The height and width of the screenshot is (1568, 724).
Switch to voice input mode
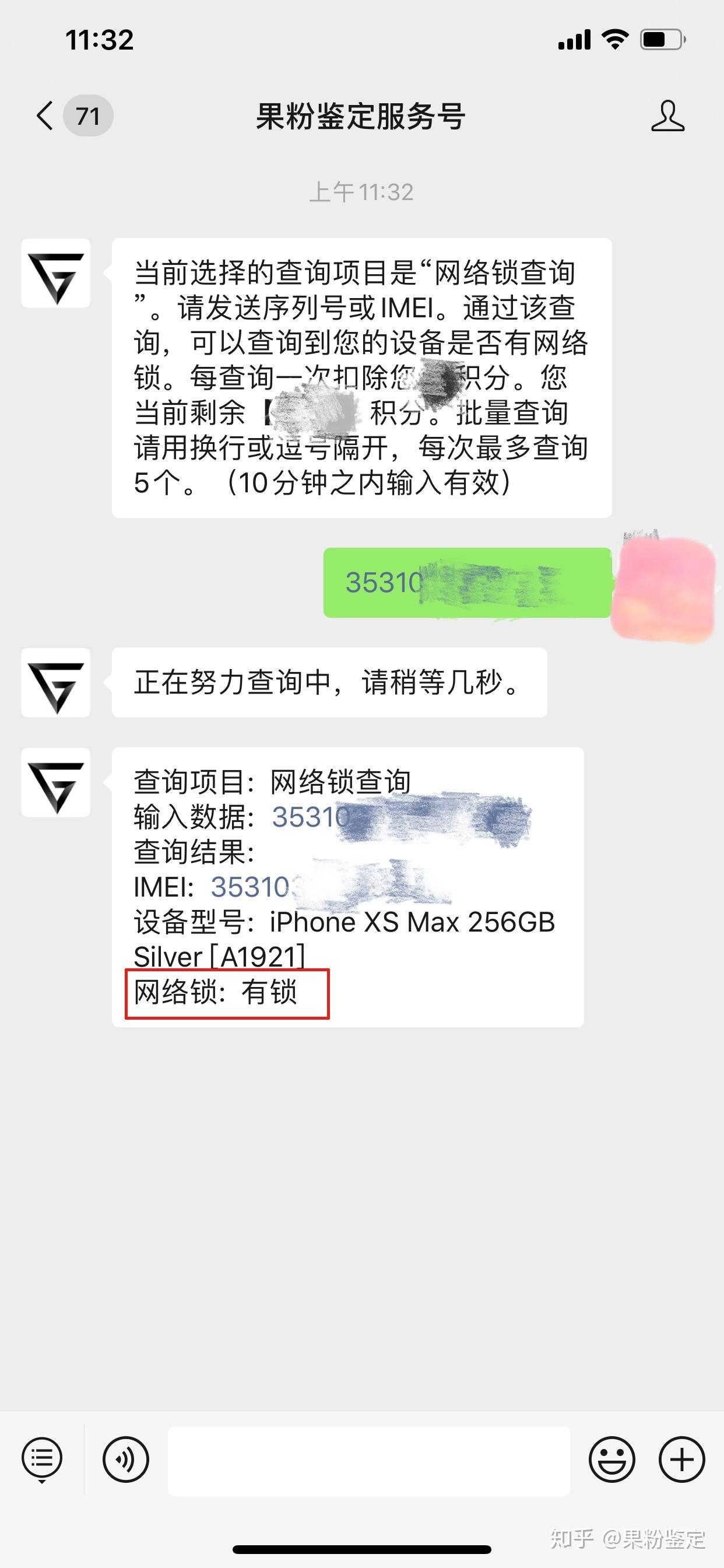click(x=125, y=1459)
